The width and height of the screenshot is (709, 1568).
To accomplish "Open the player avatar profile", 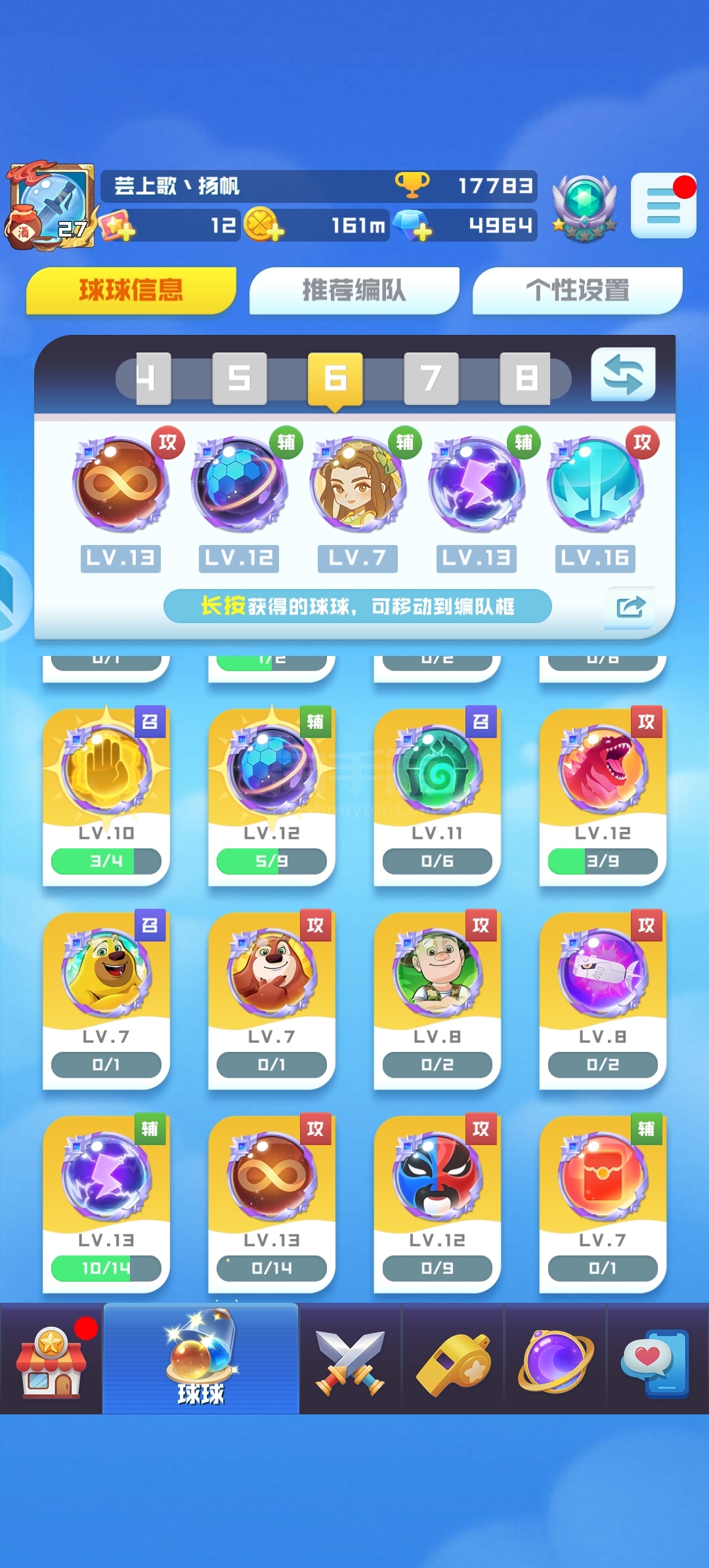I will coord(51,205).
